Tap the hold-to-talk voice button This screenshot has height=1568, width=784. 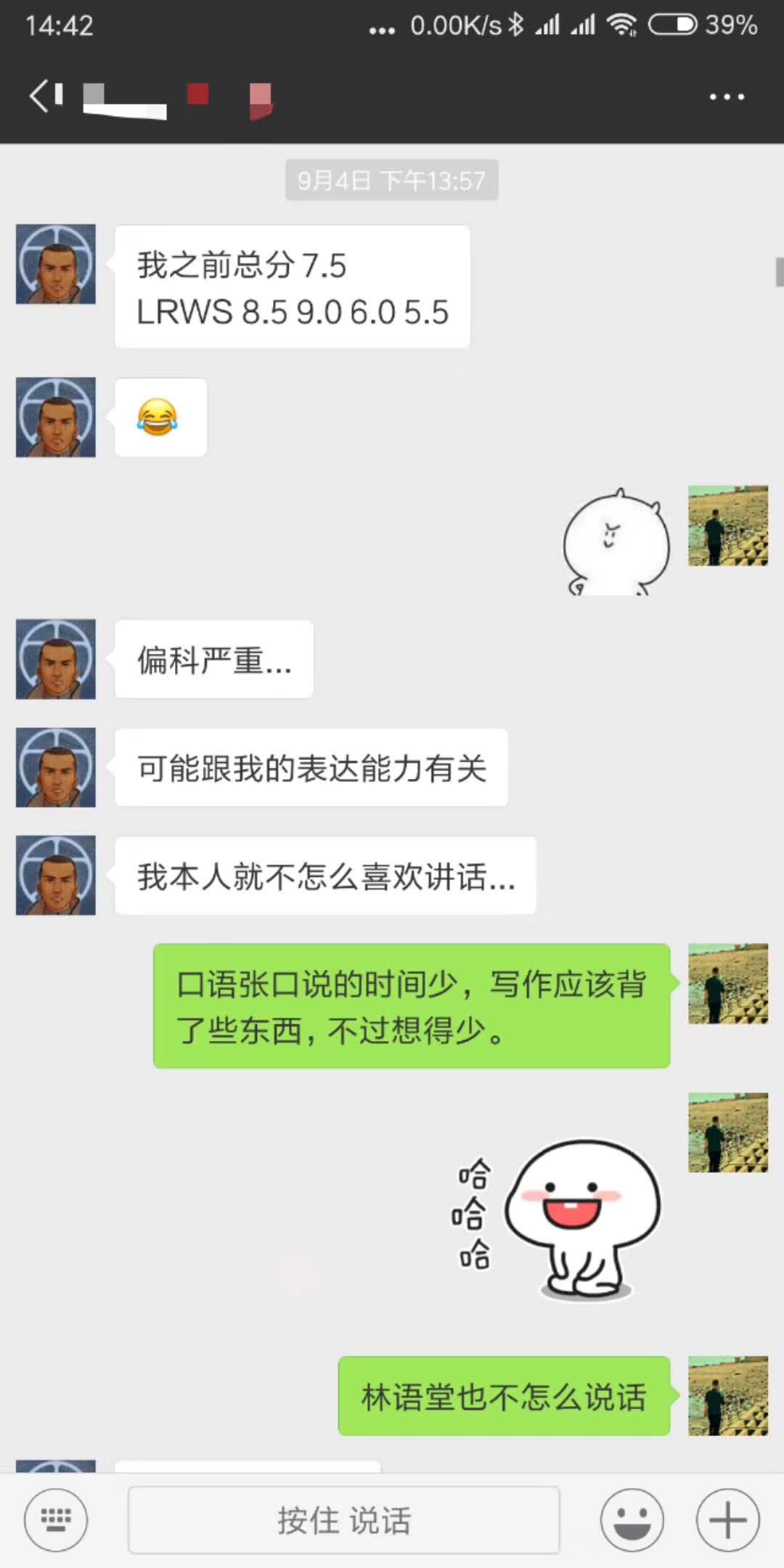343,1519
